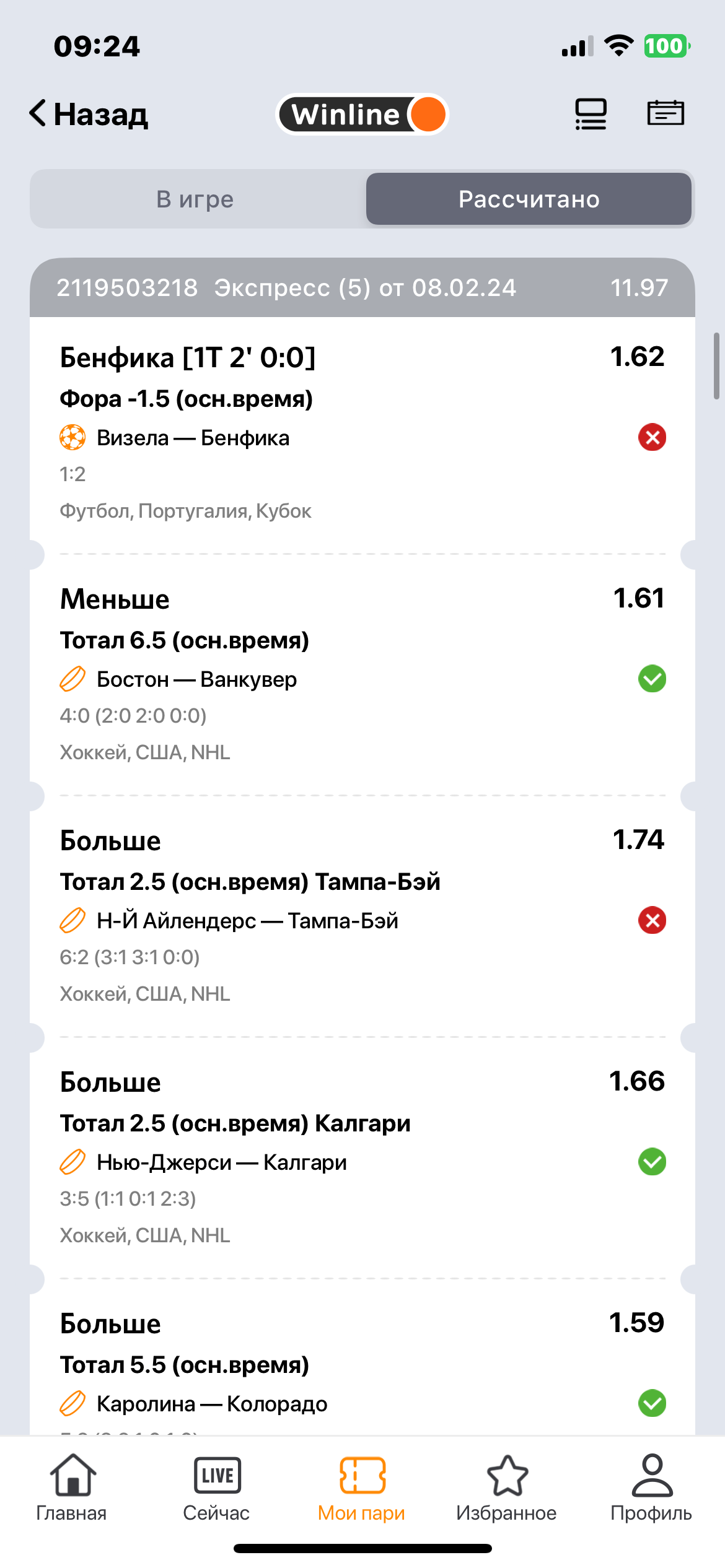
Task: Switch to the В игре tab
Action: point(195,199)
